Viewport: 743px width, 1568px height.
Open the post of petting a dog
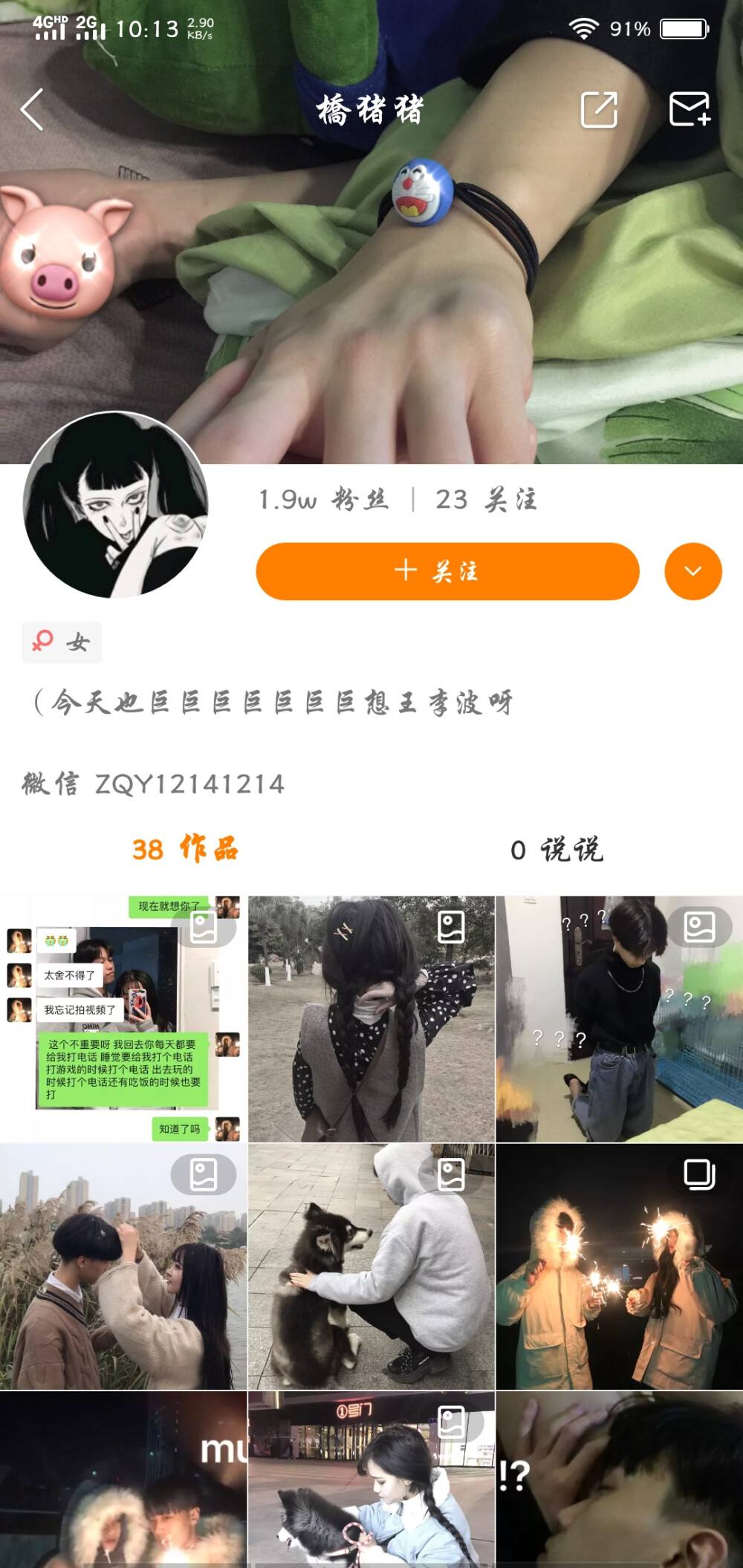pyautogui.click(x=371, y=1267)
